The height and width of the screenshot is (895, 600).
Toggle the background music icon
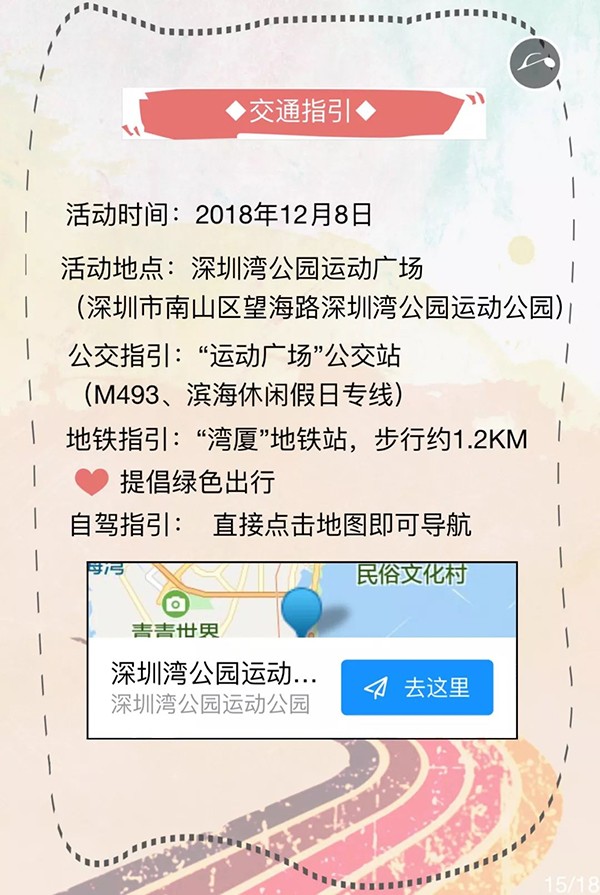[x=535, y=65]
